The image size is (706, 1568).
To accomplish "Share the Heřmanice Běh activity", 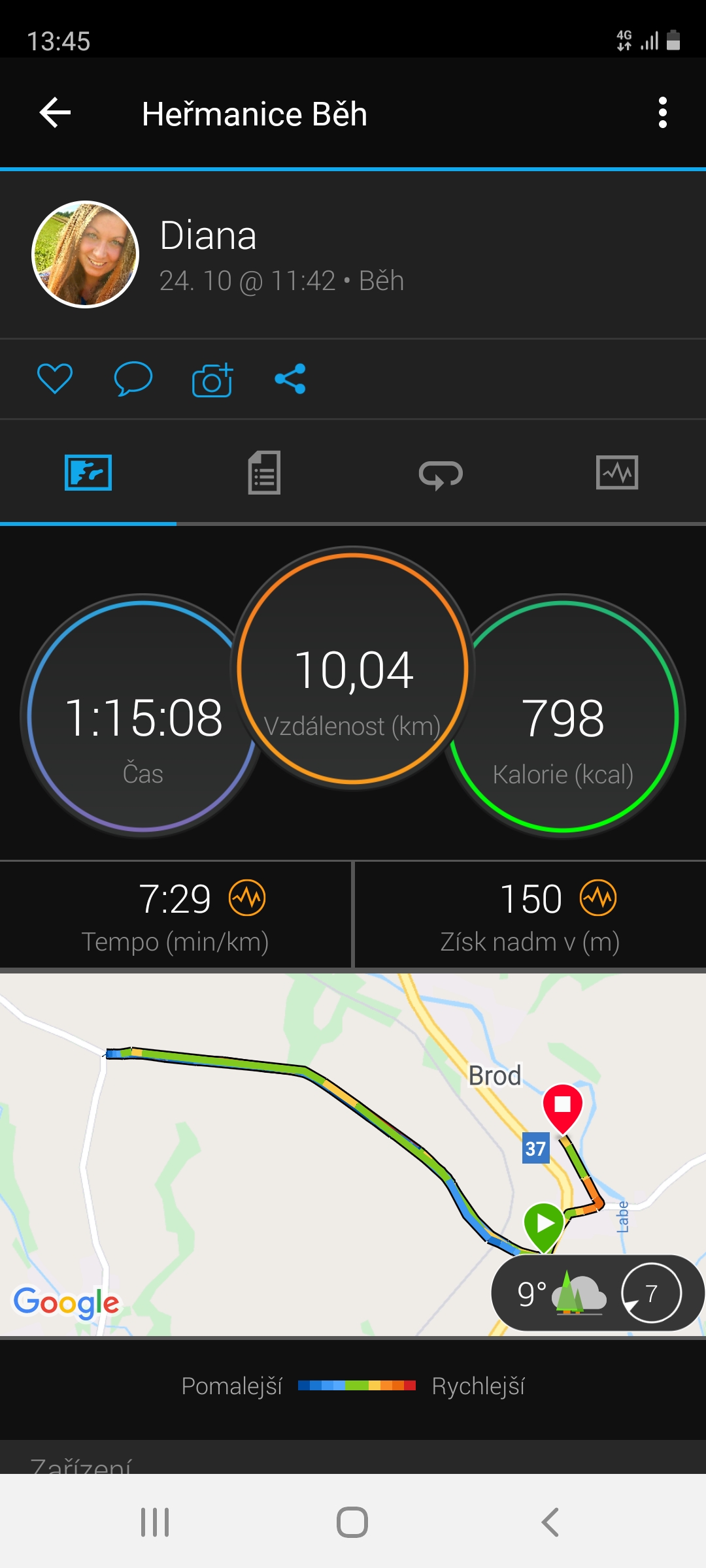I will [290, 379].
